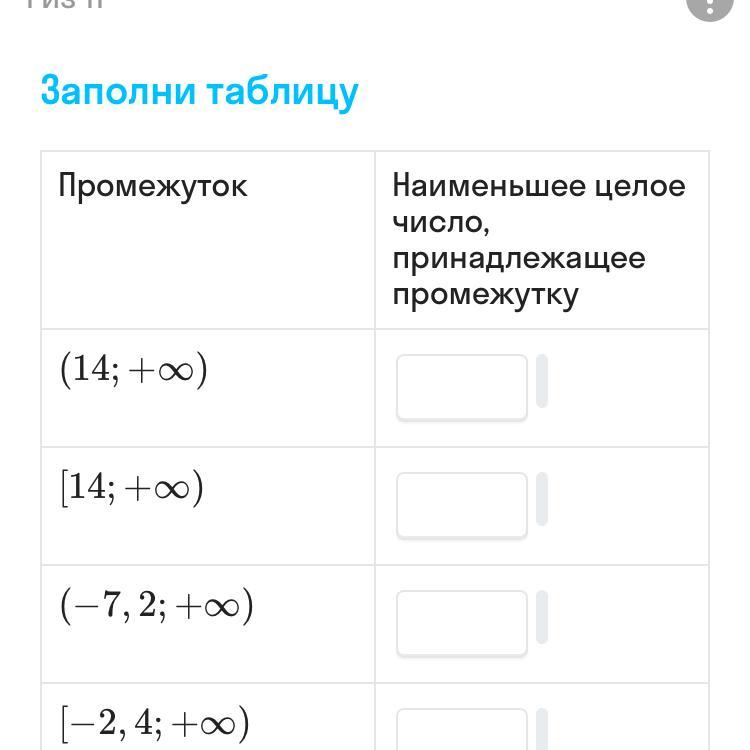Image resolution: width=750 pixels, height=750 pixels.
Task: Select the answer field for (−7,2; +∞)
Action: [462, 623]
